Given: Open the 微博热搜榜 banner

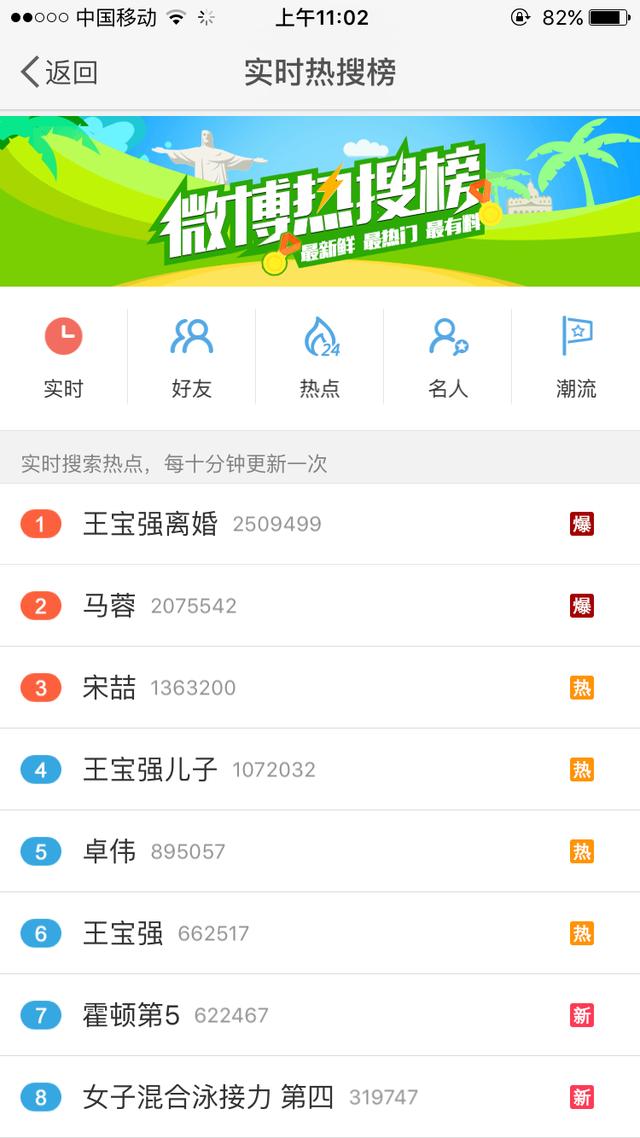Looking at the screenshot, I should click(x=320, y=201).
